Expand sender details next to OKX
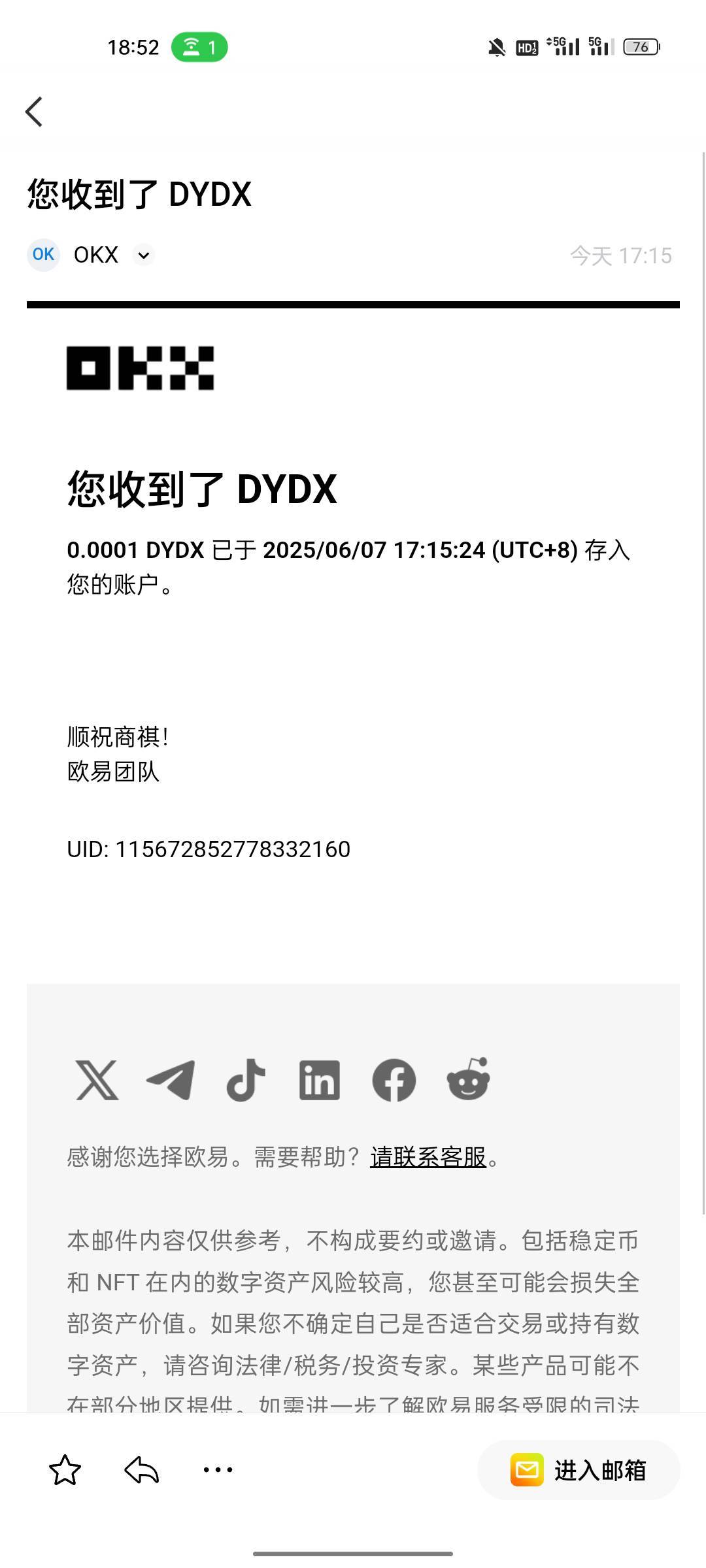 tap(144, 255)
